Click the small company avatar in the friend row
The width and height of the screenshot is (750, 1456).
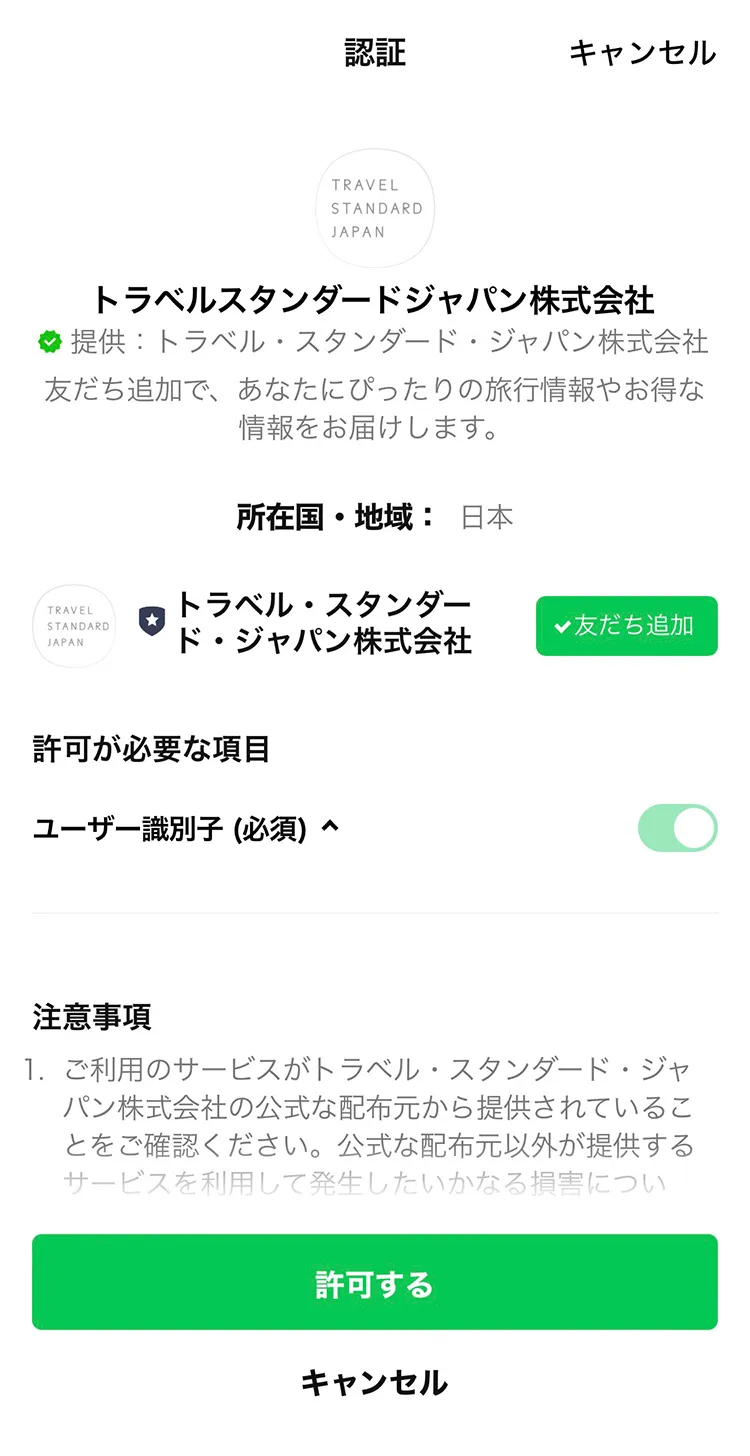tap(73, 625)
